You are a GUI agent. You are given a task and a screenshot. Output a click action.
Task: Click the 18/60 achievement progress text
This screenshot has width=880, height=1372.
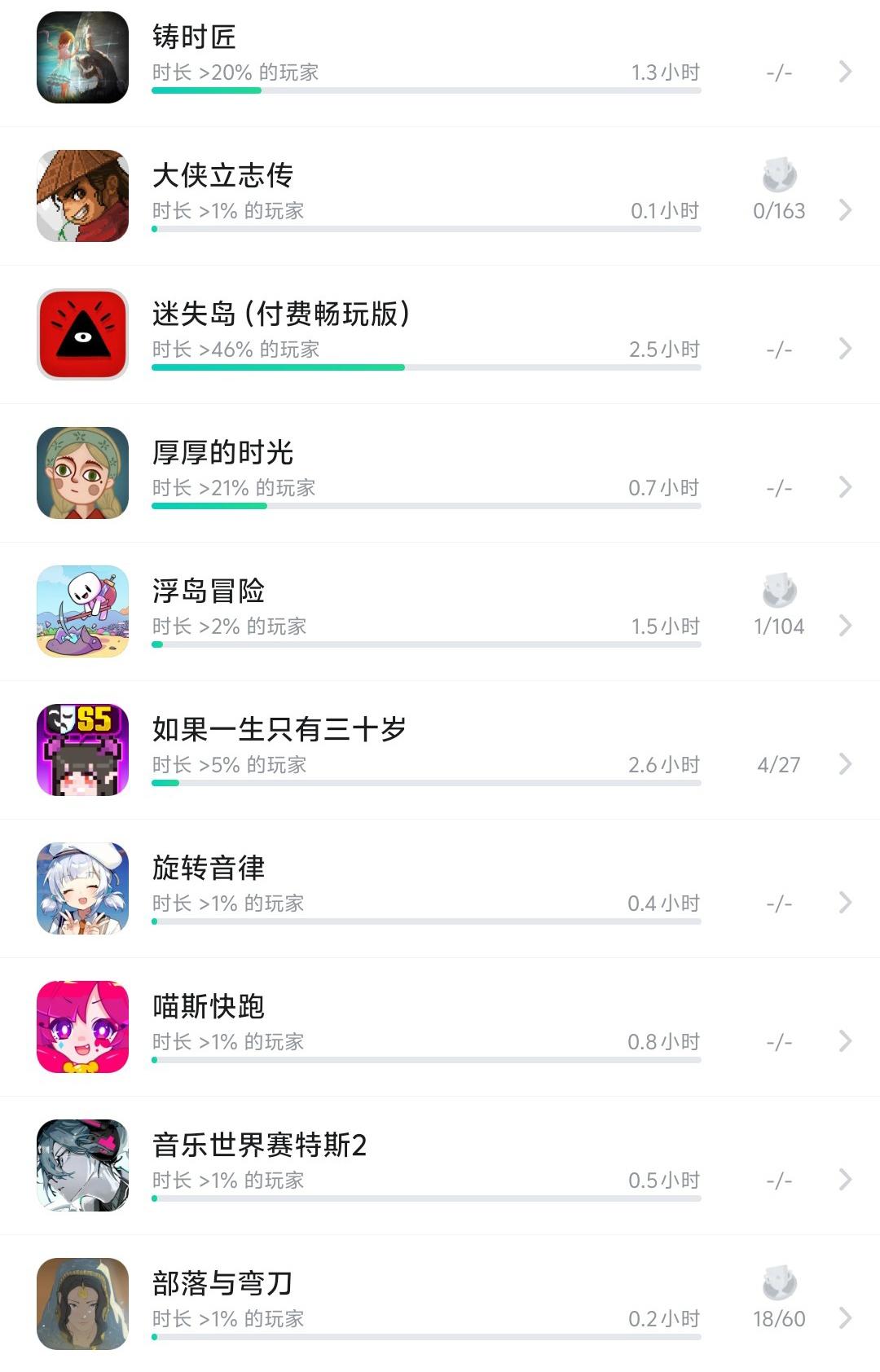click(x=780, y=1318)
